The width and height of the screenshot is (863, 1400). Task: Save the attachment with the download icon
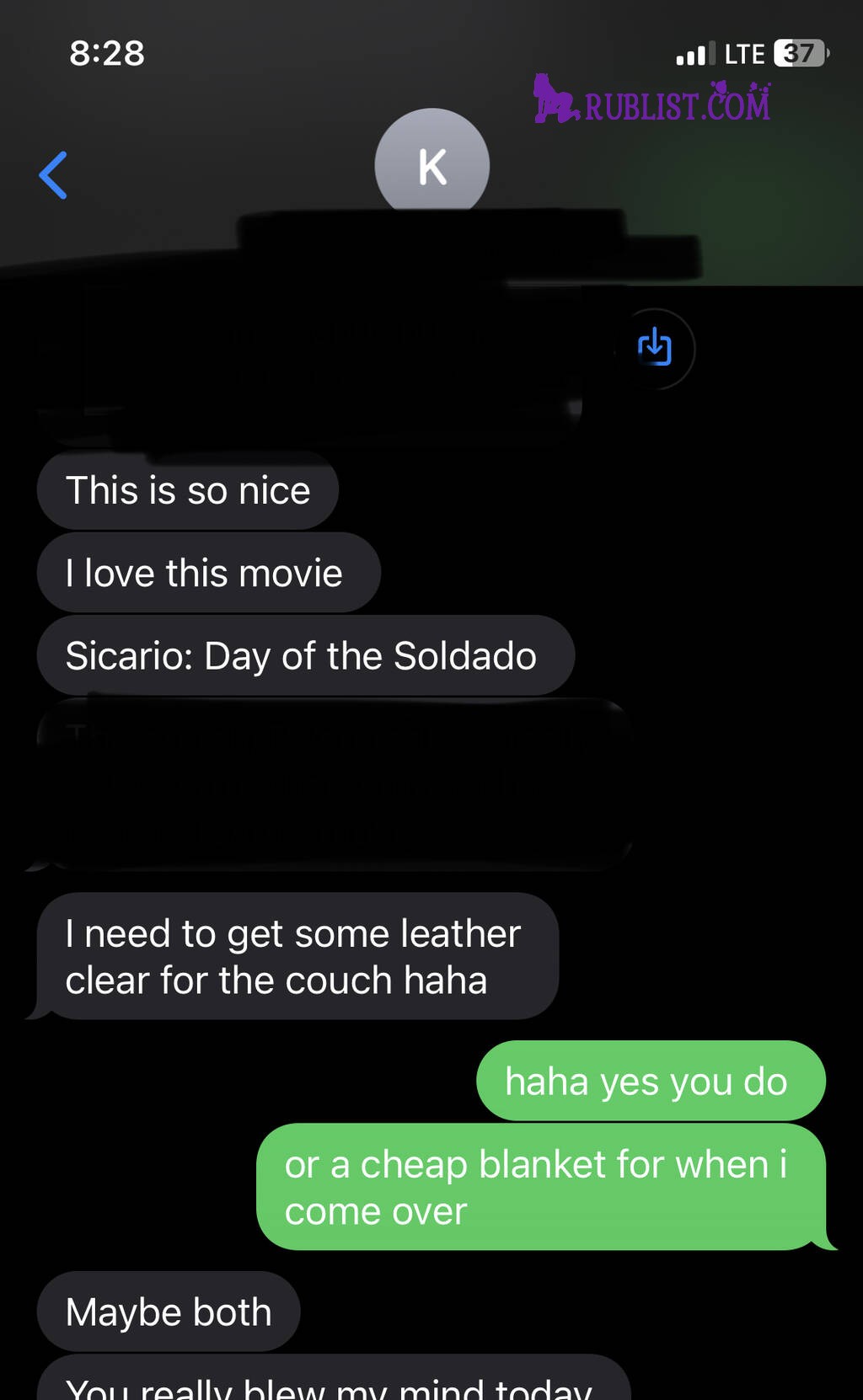(x=655, y=348)
